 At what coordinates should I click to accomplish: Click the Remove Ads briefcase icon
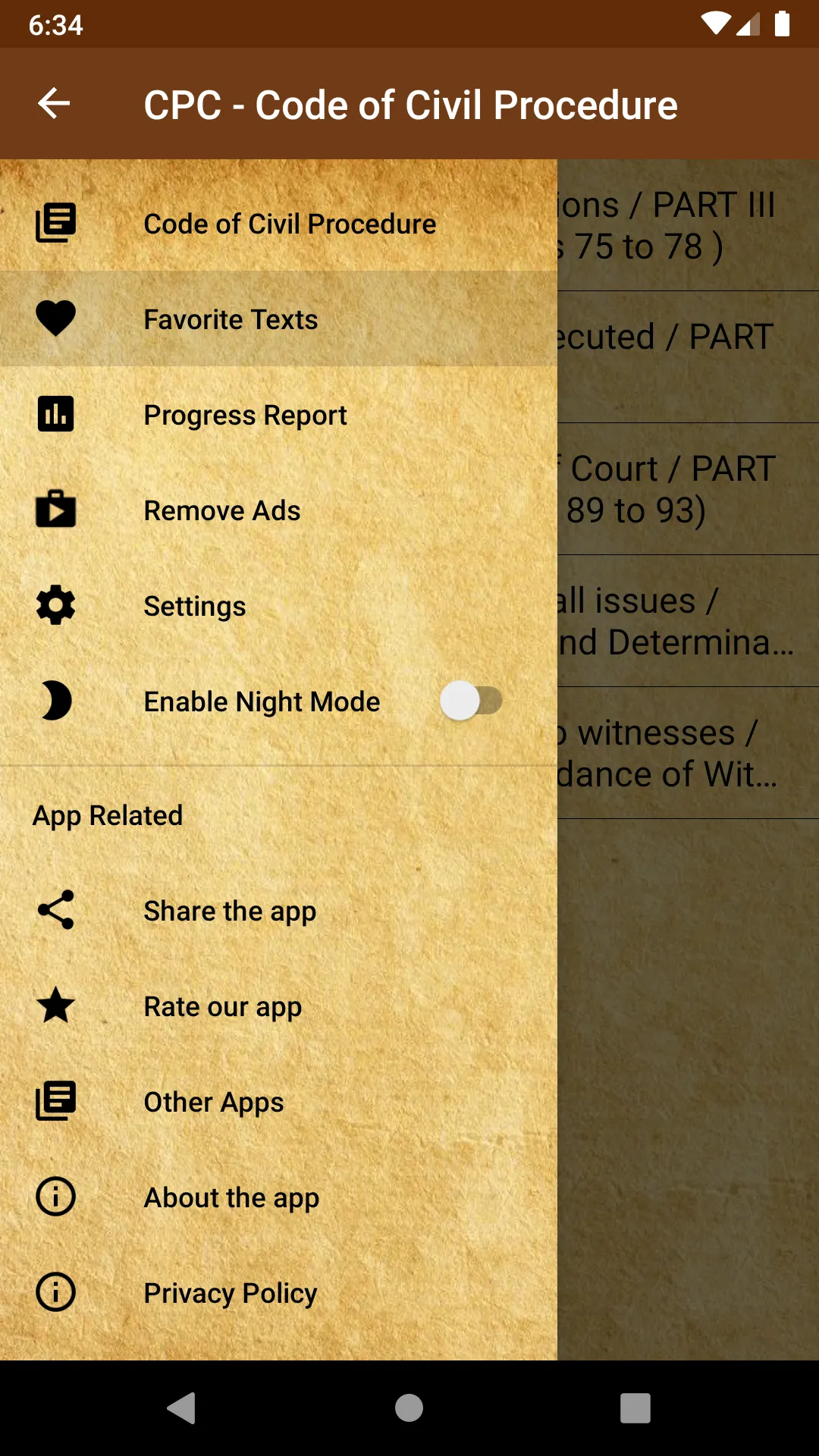tap(55, 510)
